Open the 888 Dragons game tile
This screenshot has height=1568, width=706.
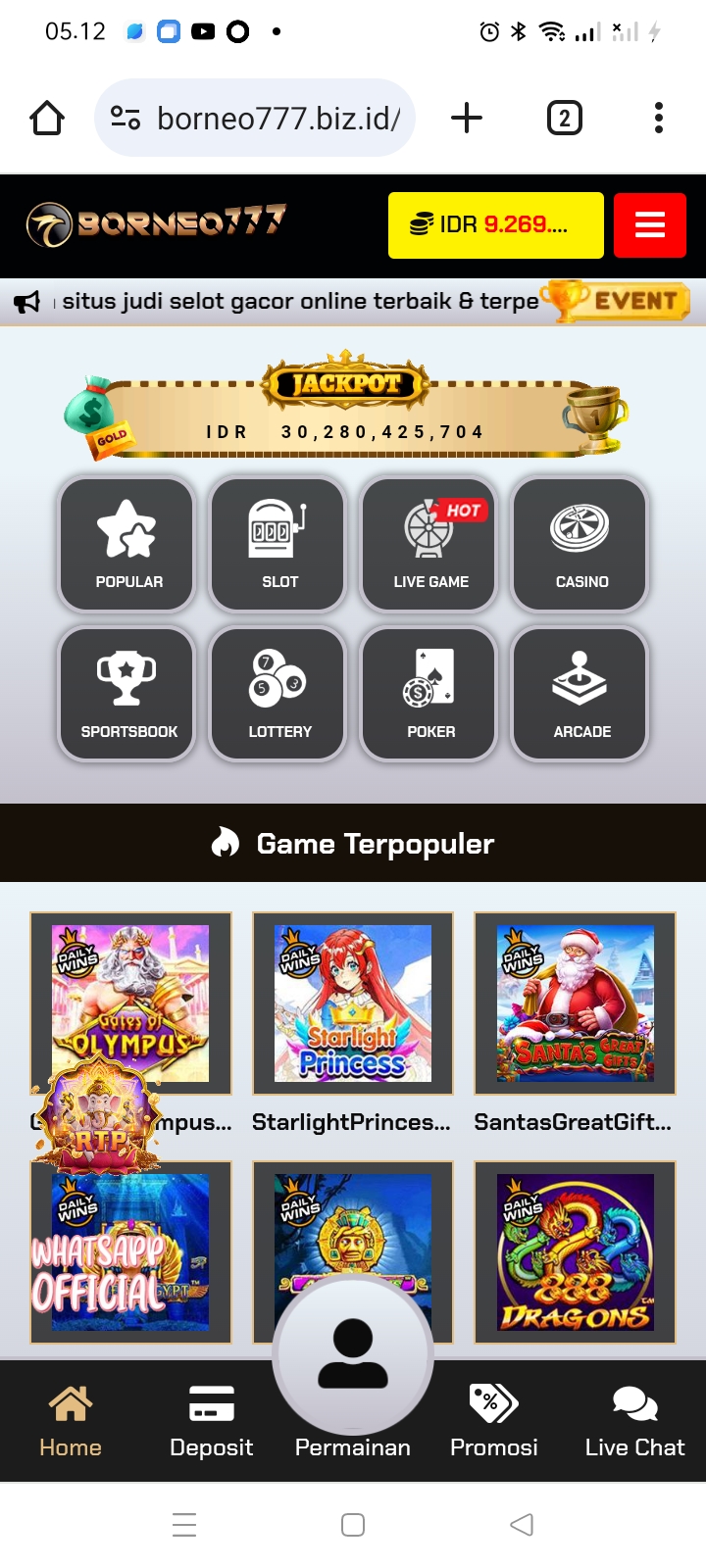tap(576, 1252)
